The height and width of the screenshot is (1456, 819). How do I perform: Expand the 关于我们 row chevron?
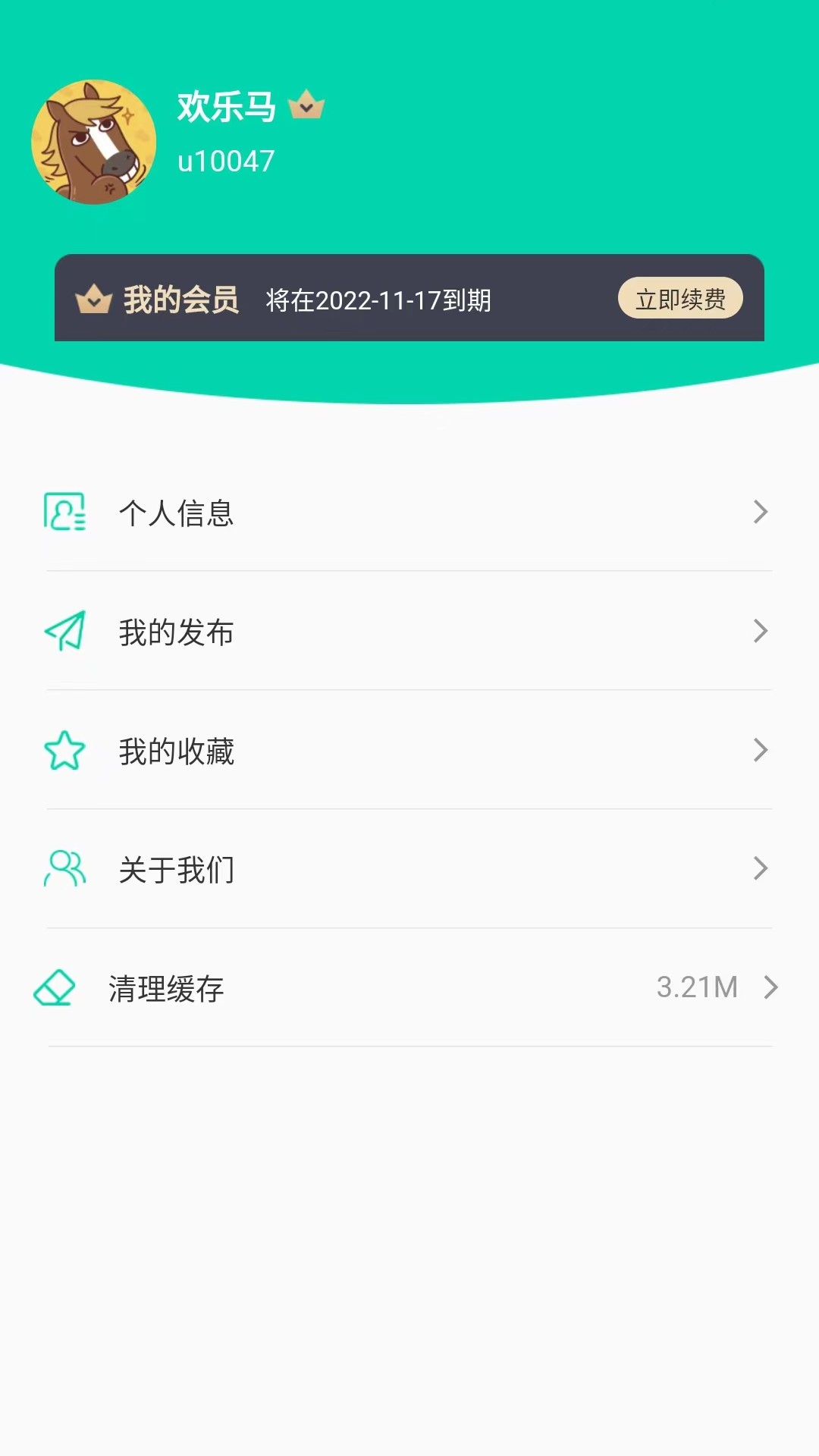tap(759, 869)
